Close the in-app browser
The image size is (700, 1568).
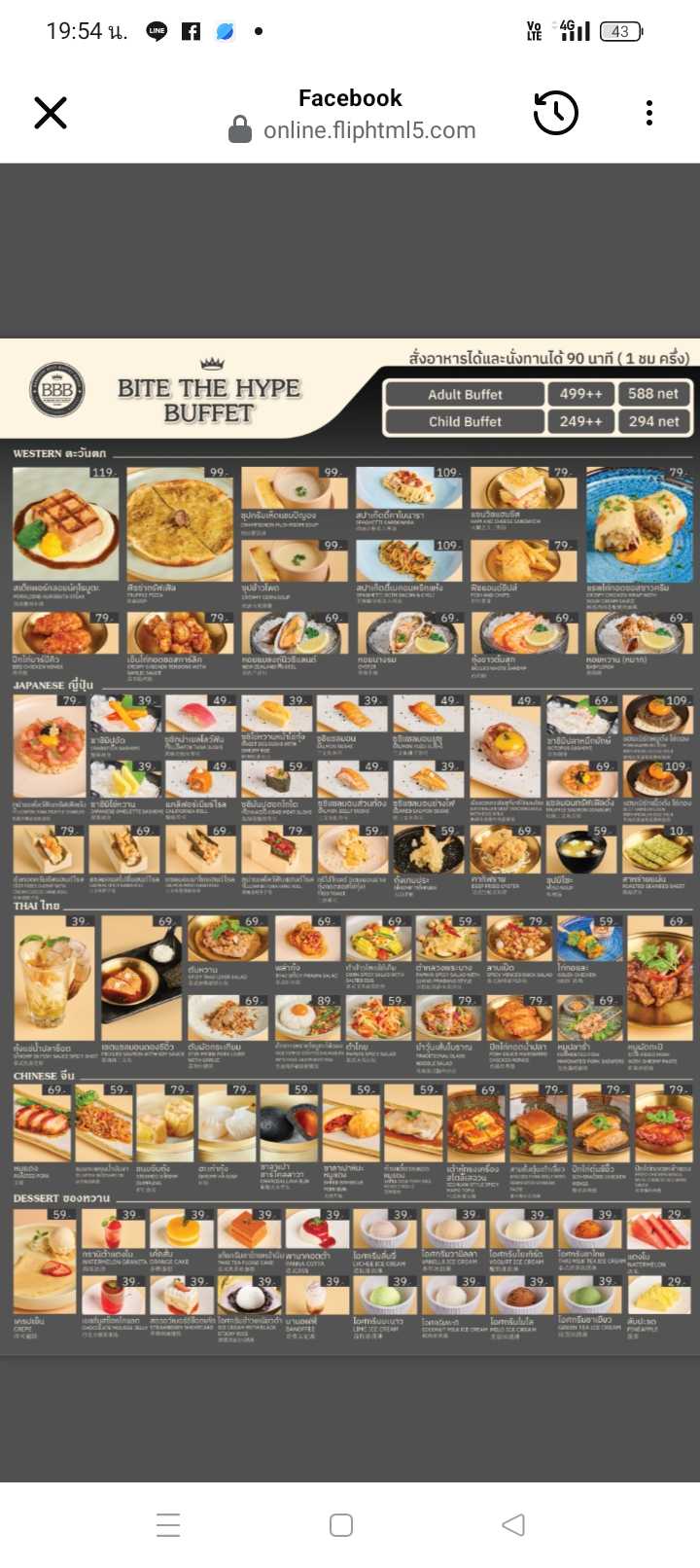tap(51, 113)
